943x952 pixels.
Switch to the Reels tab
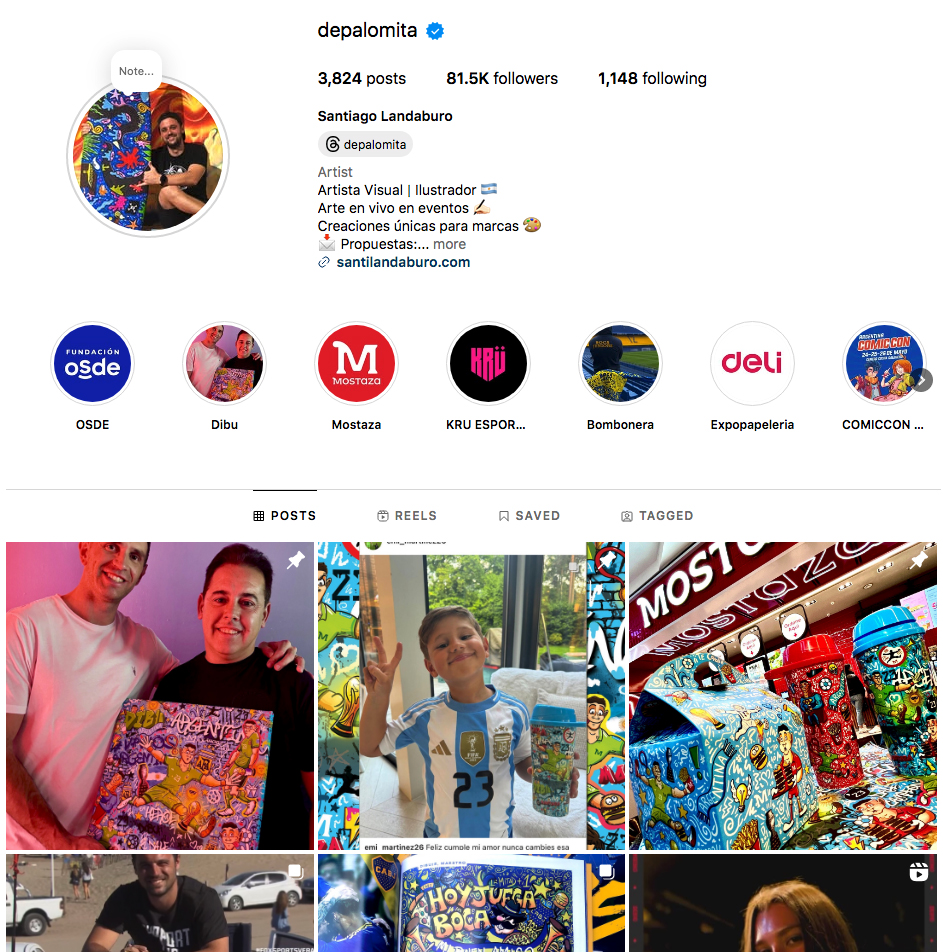point(407,516)
